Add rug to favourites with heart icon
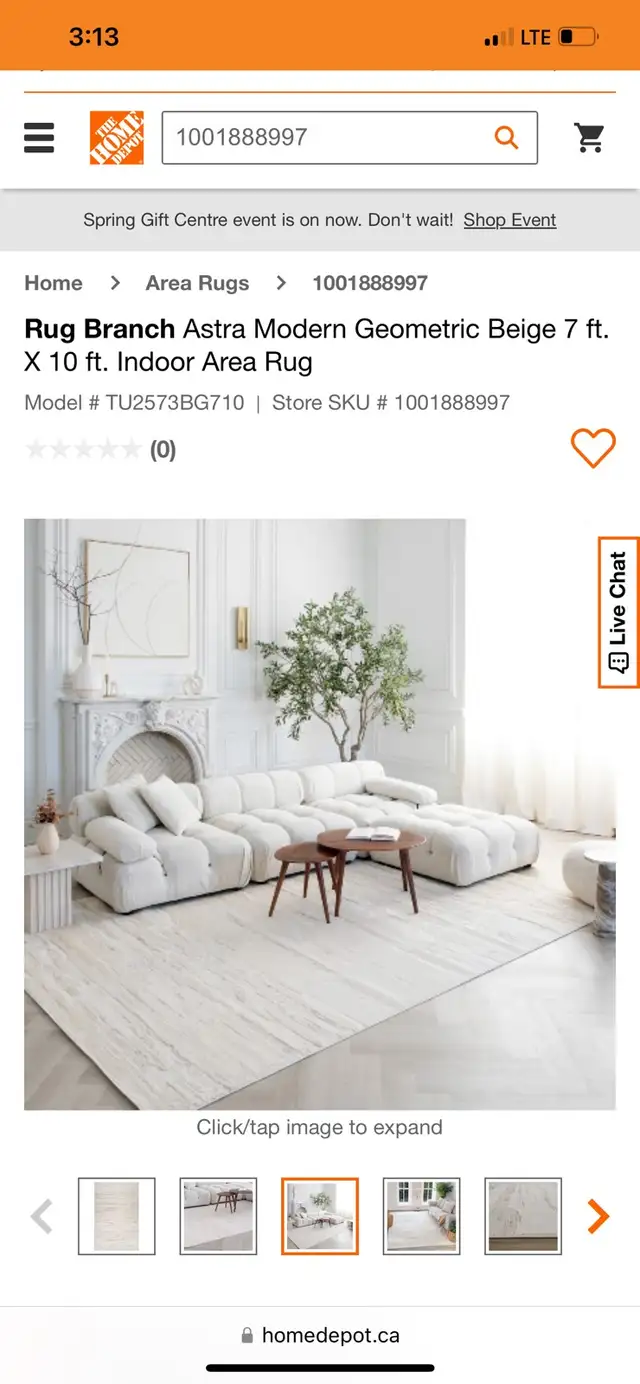Image resolution: width=640 pixels, height=1384 pixels. pyautogui.click(x=593, y=448)
